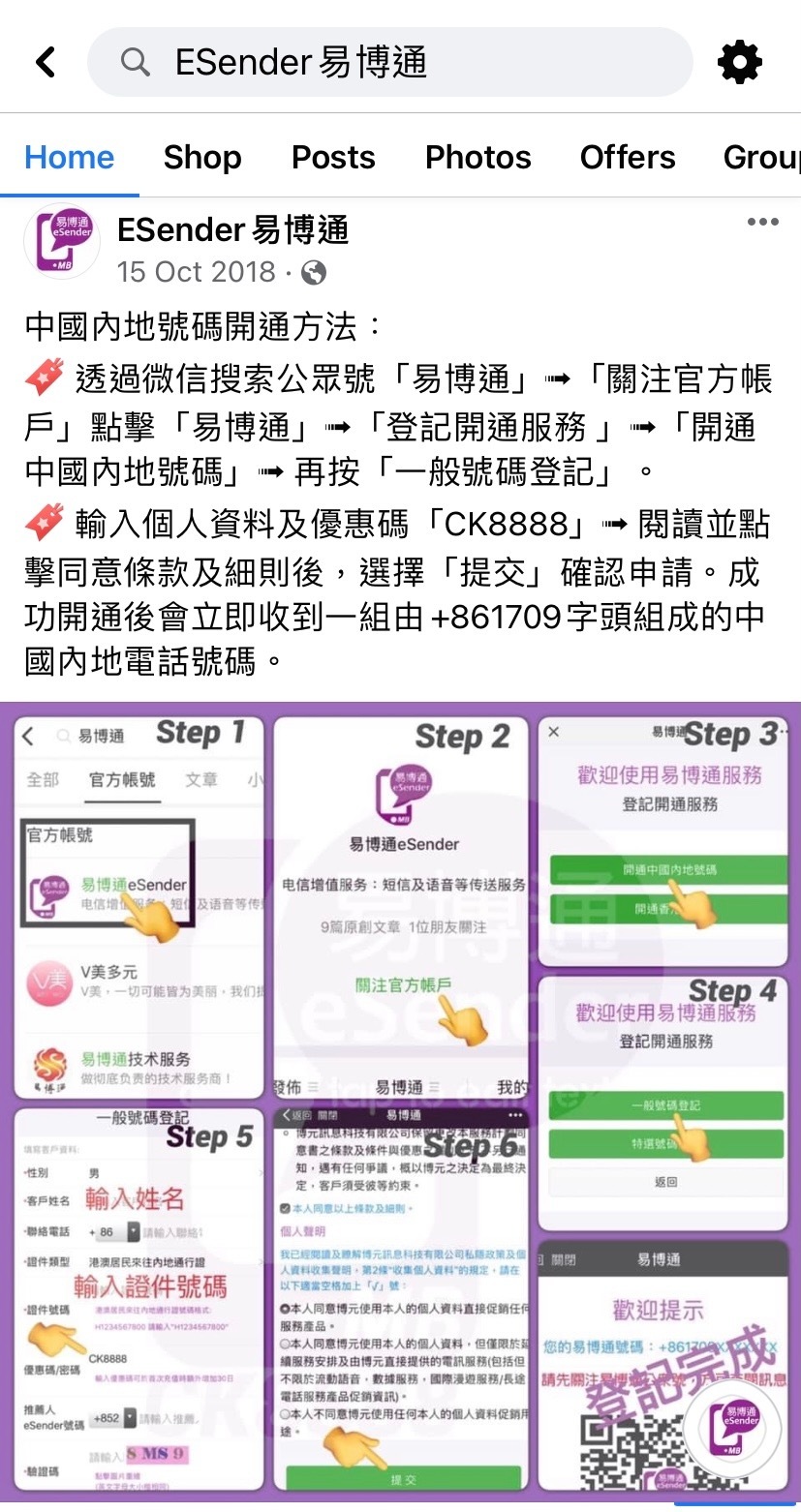The width and height of the screenshot is (801, 1512).
Task: Tap the ESender search box
Action: pos(390,63)
